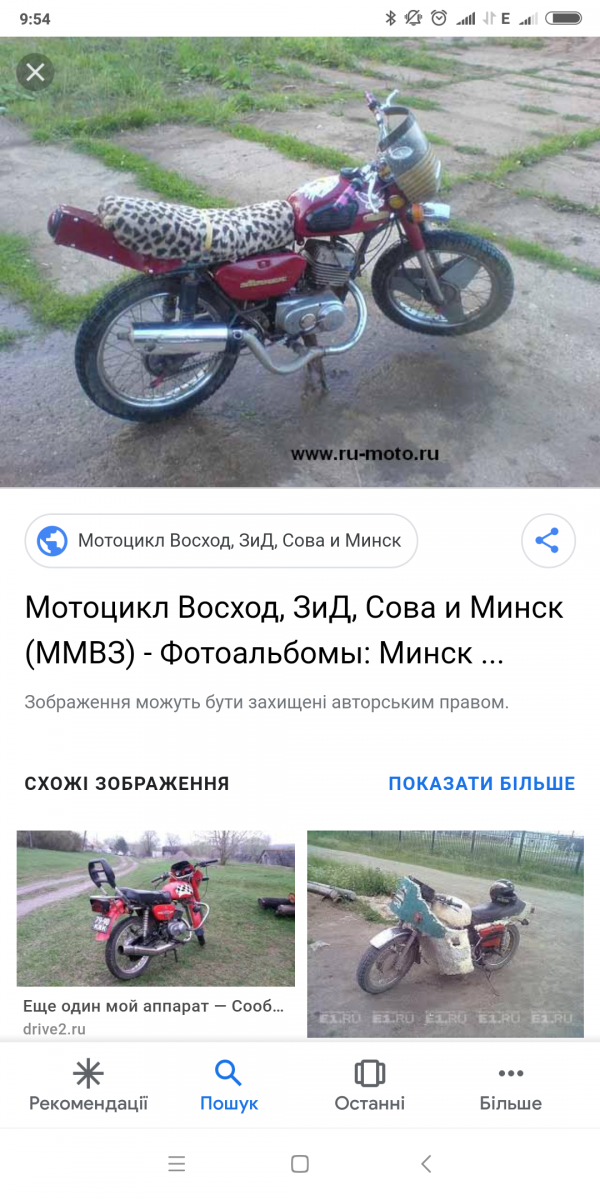
Task: Switch to the Рекомендації tab
Action: 88,1085
